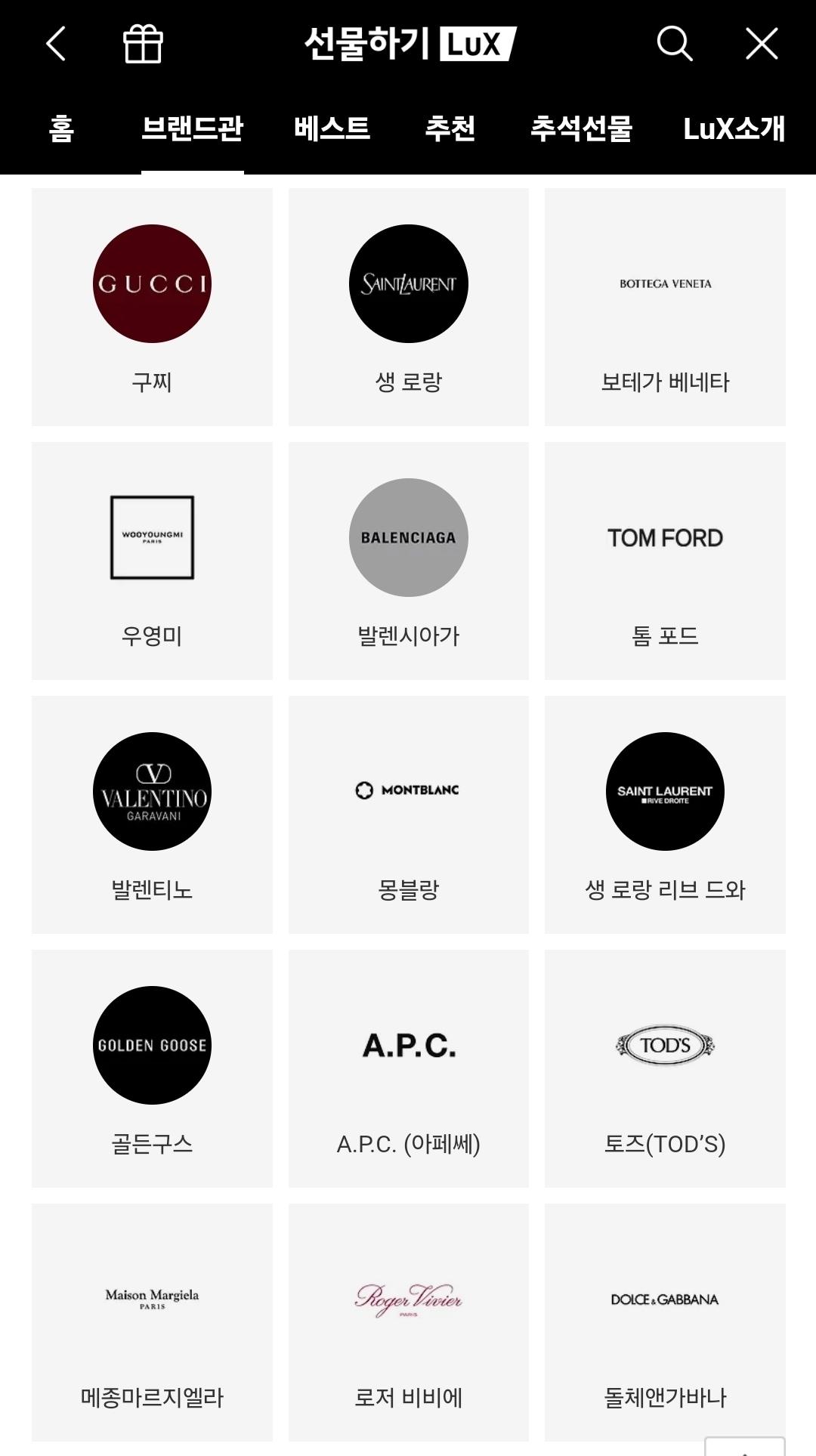Open the 추석선물 tab
This screenshot has height=1456, width=816.
581,128
